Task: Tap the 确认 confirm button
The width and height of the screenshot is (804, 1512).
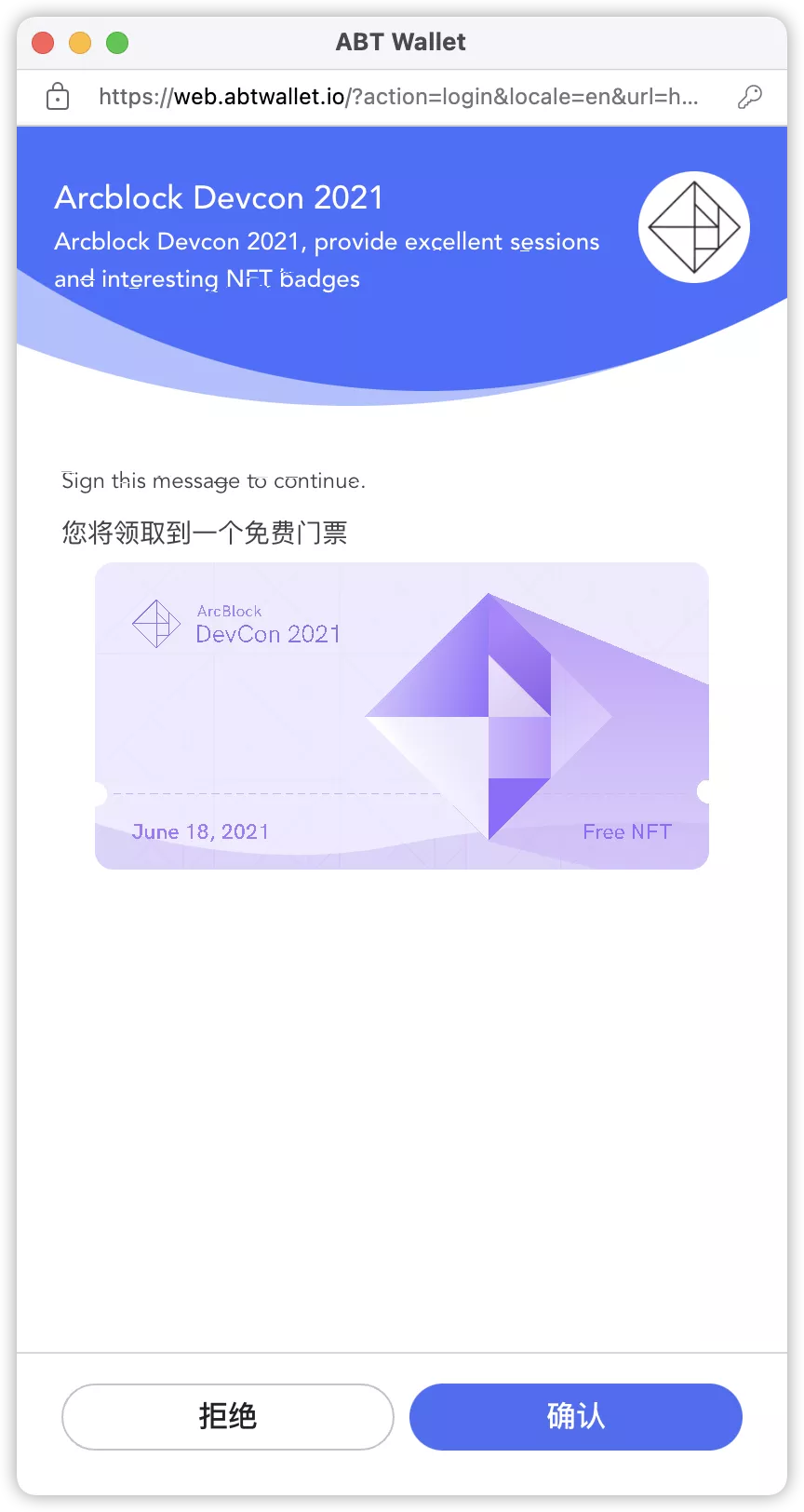Action: point(575,1416)
